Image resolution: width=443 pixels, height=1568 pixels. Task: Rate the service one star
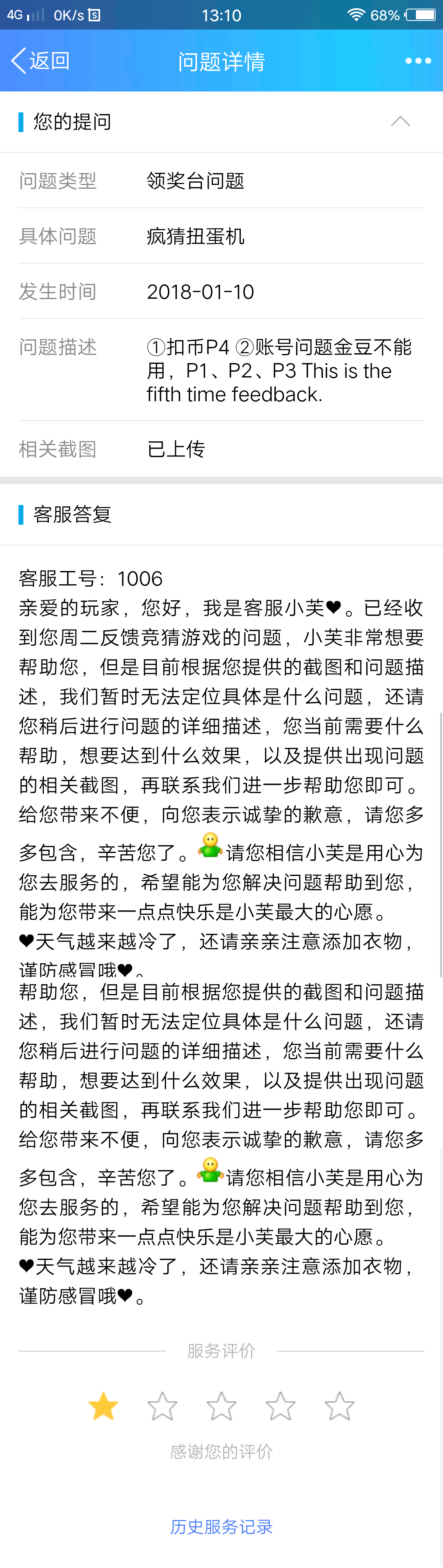(x=103, y=1406)
